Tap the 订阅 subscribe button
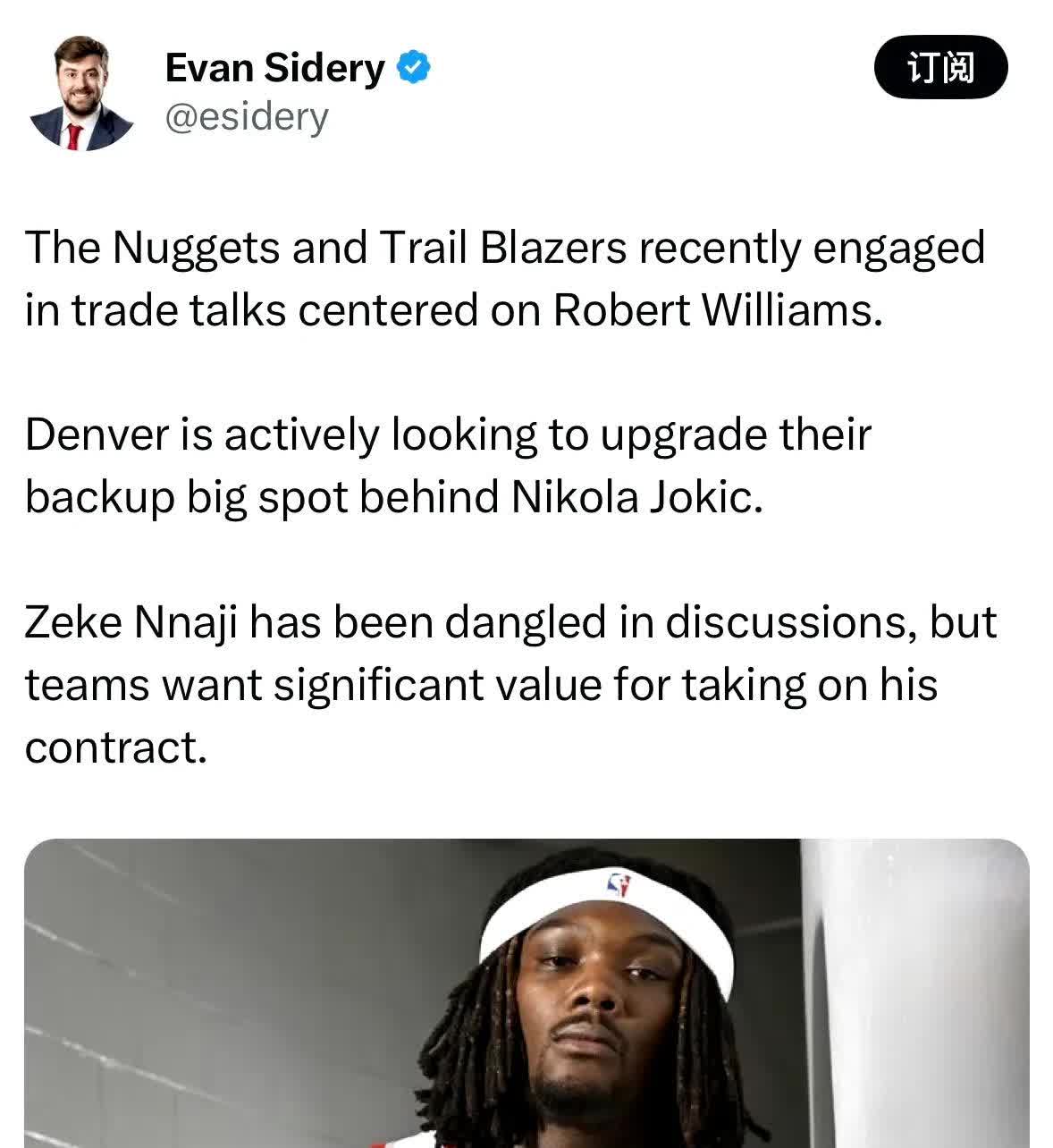The width and height of the screenshot is (1053, 1148). [940, 67]
